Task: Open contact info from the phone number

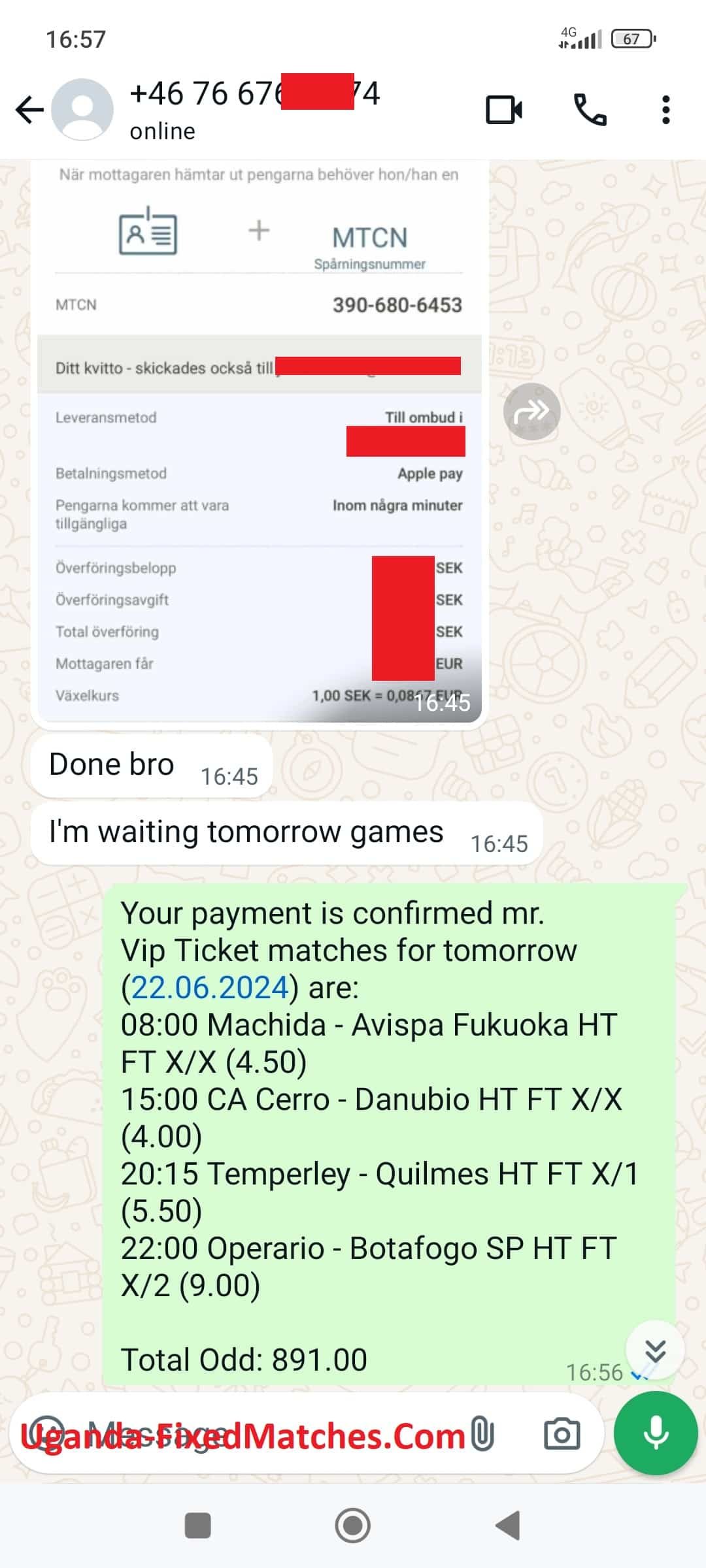Action: (x=255, y=95)
